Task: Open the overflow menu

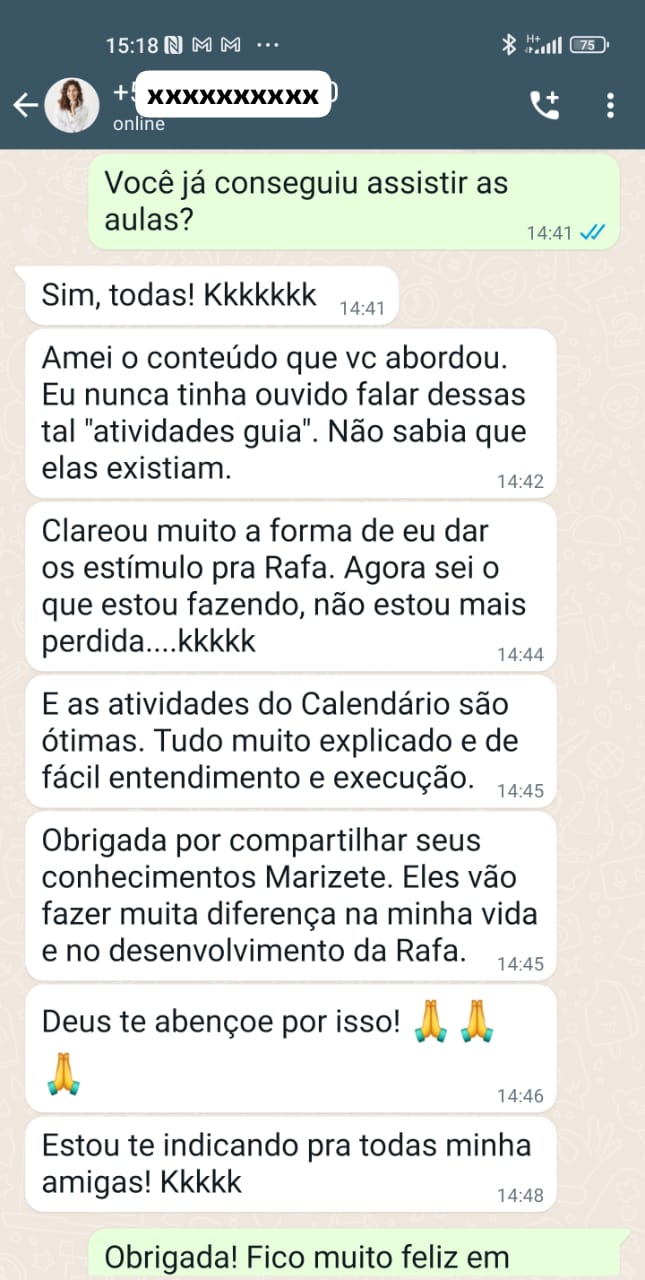Action: [x=610, y=105]
